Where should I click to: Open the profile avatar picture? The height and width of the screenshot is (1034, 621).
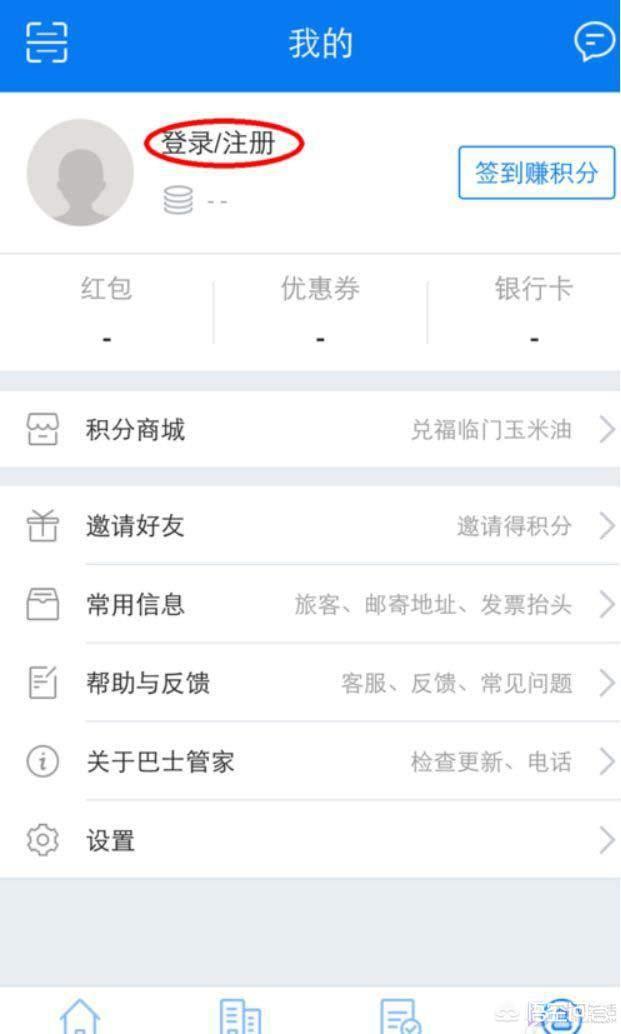tap(80, 172)
